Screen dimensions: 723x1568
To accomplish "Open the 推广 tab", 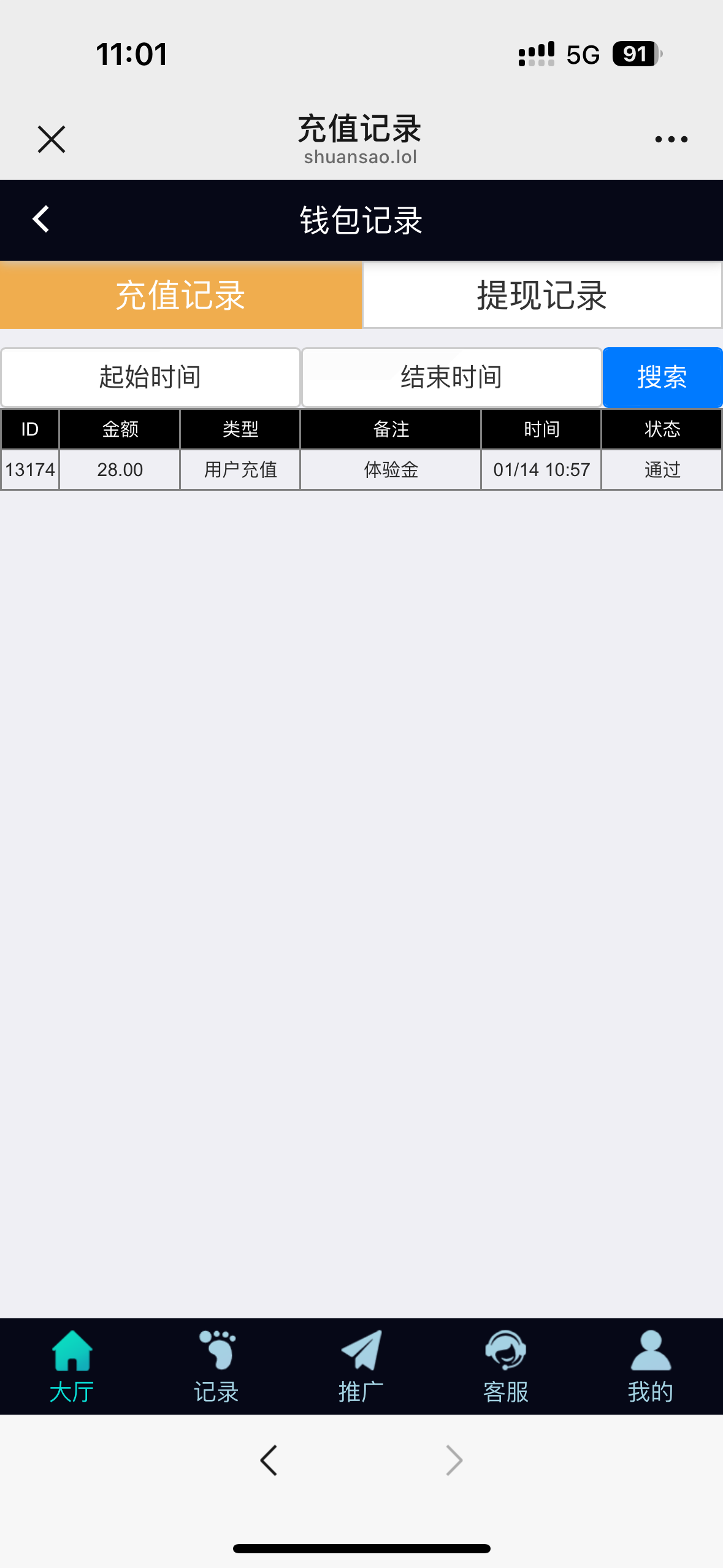I will point(361,1366).
